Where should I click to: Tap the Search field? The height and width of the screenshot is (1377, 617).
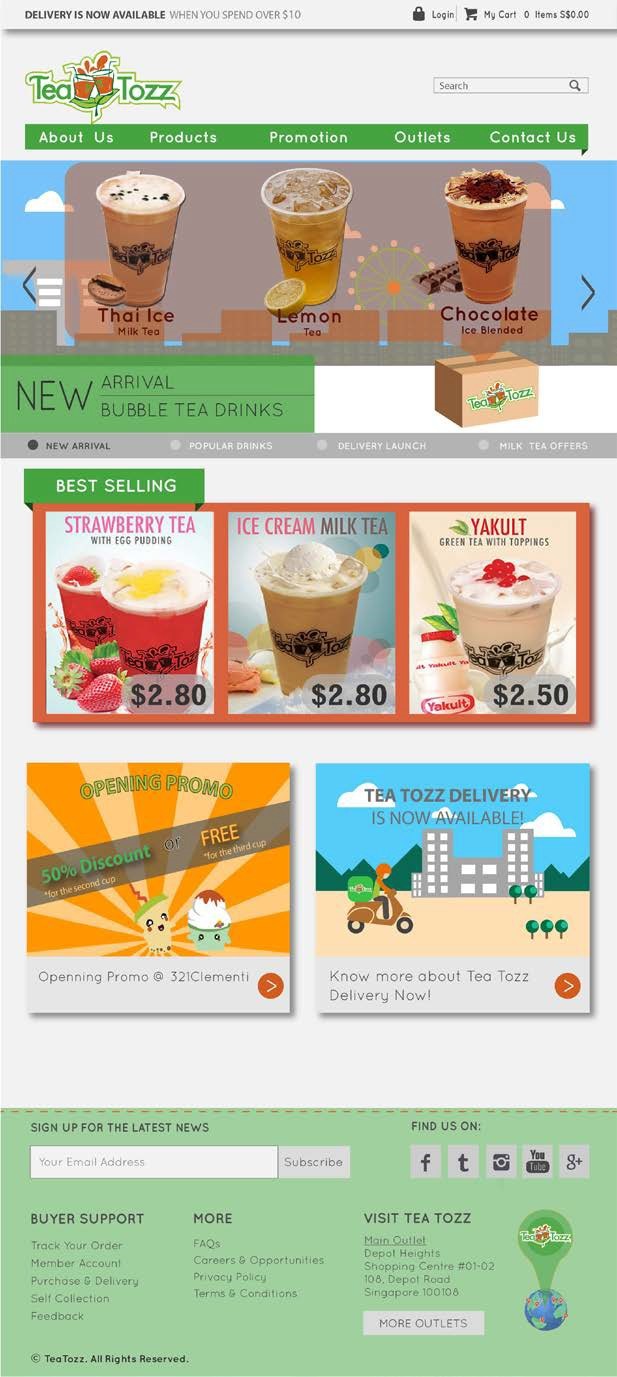[511, 86]
